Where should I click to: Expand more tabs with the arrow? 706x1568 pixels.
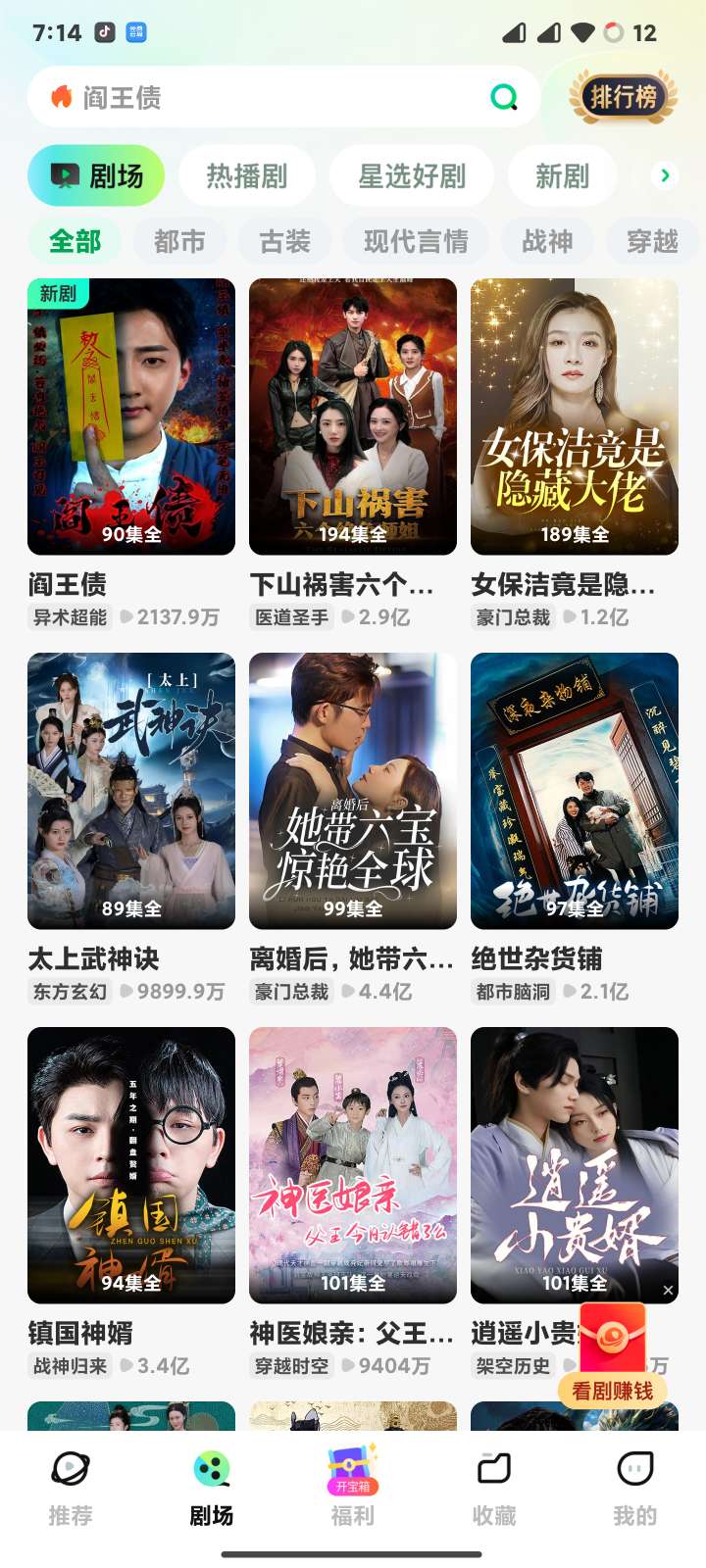pyautogui.click(x=665, y=175)
